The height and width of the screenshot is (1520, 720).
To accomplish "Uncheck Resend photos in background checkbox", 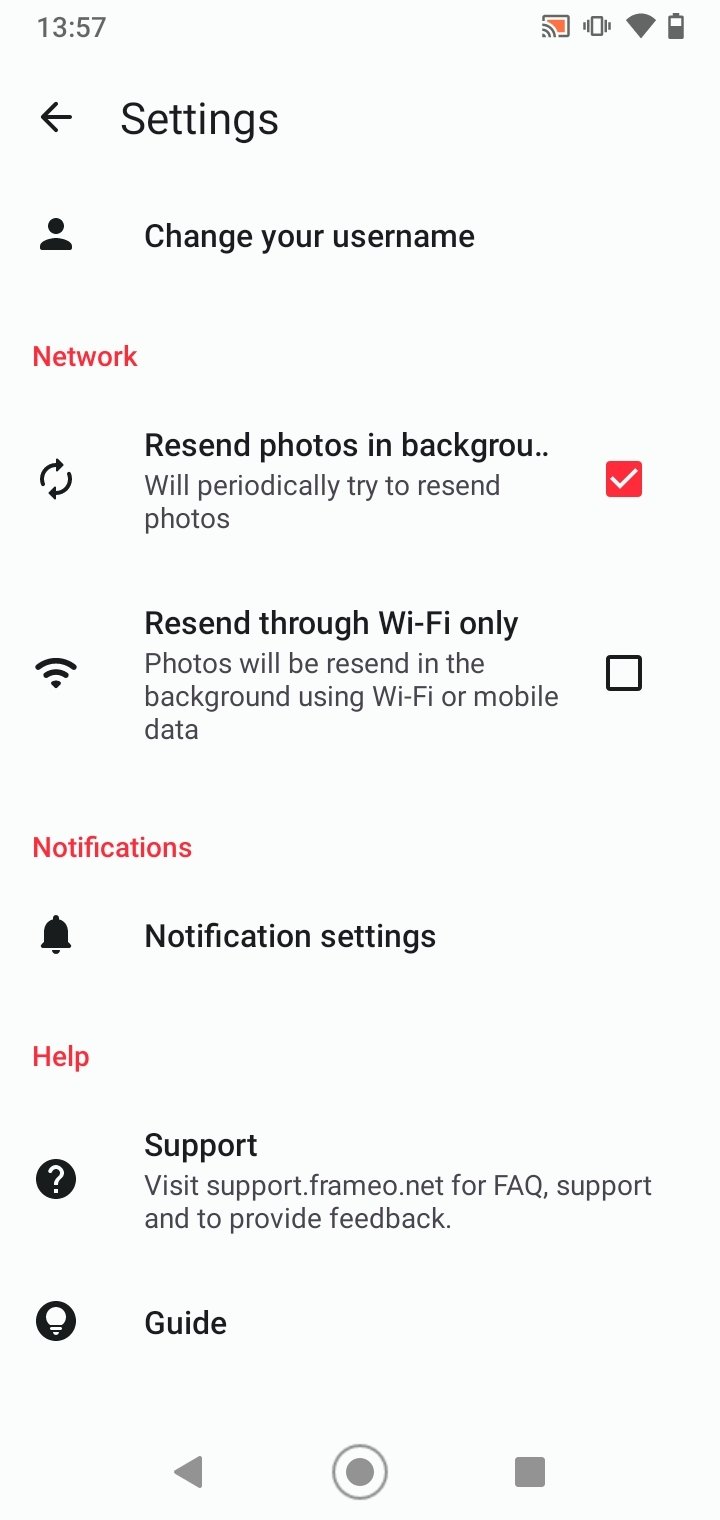I will [624, 480].
